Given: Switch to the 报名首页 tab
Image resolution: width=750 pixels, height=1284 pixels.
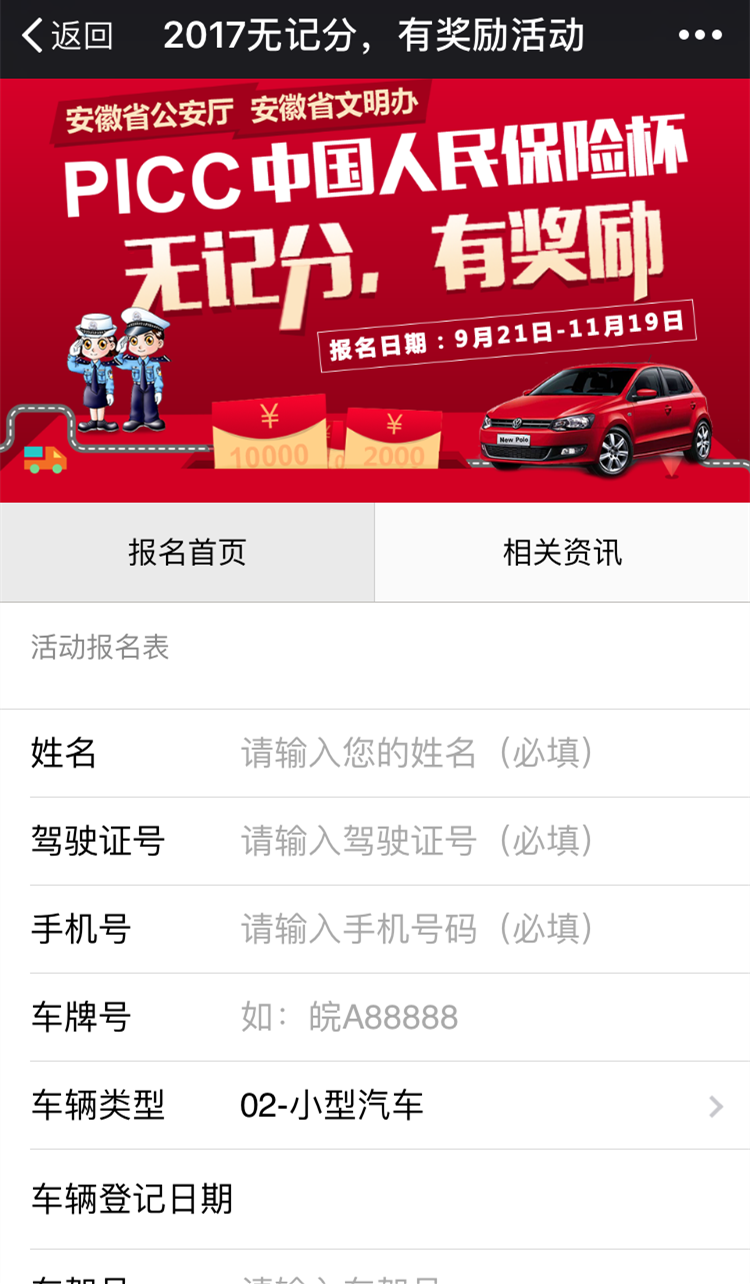Looking at the screenshot, I should [x=187, y=552].
